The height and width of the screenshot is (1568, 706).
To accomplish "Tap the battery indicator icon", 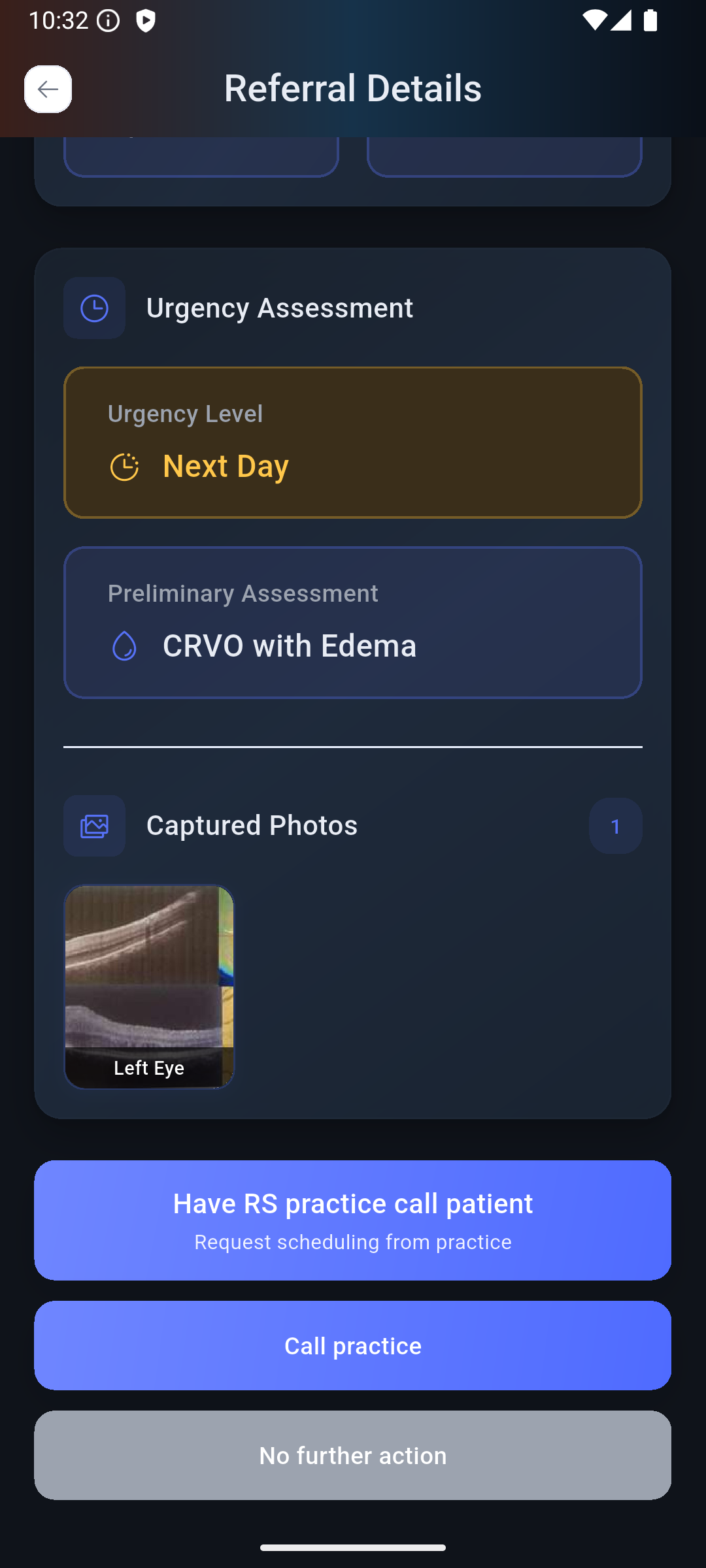I will tap(650, 21).
